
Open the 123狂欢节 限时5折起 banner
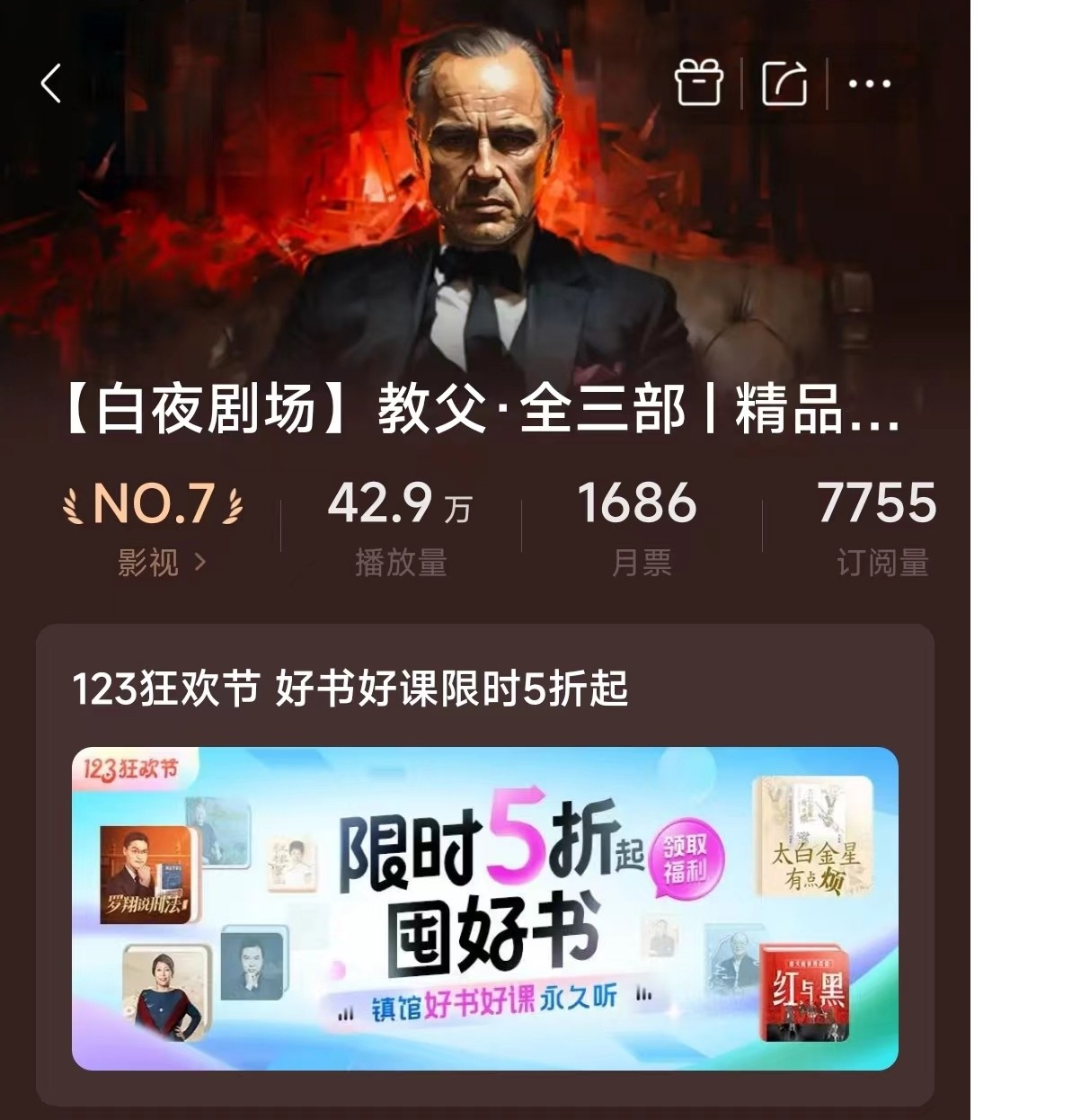coord(484,908)
